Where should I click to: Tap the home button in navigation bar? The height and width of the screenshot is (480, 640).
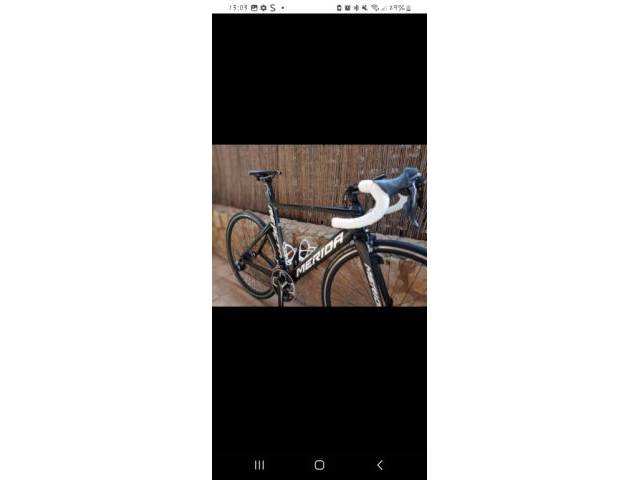pos(319,465)
